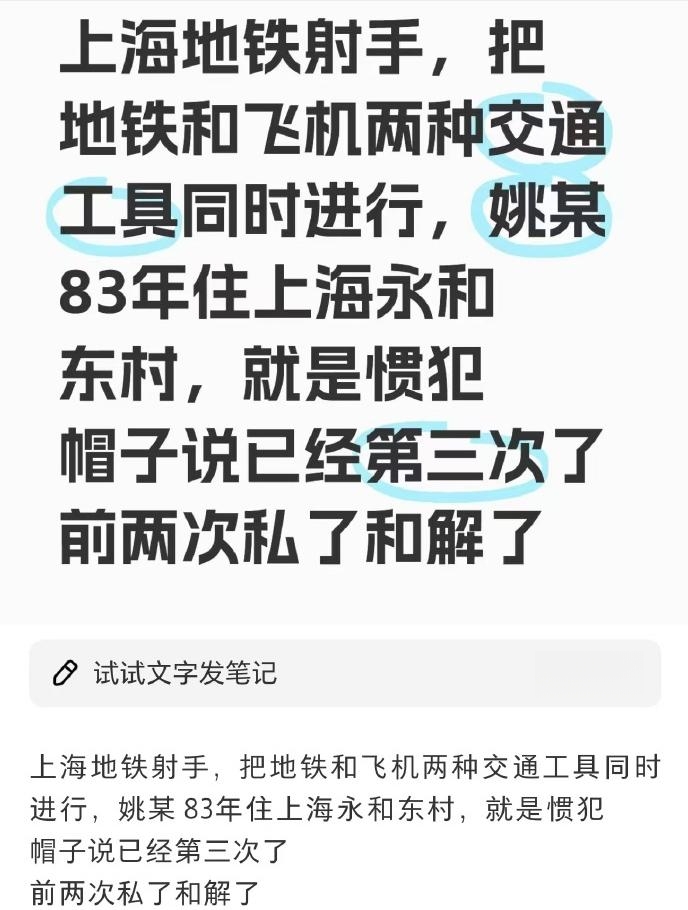This screenshot has width=688, height=910.
Task: Open the post's text image full-screen
Action: tap(344, 310)
